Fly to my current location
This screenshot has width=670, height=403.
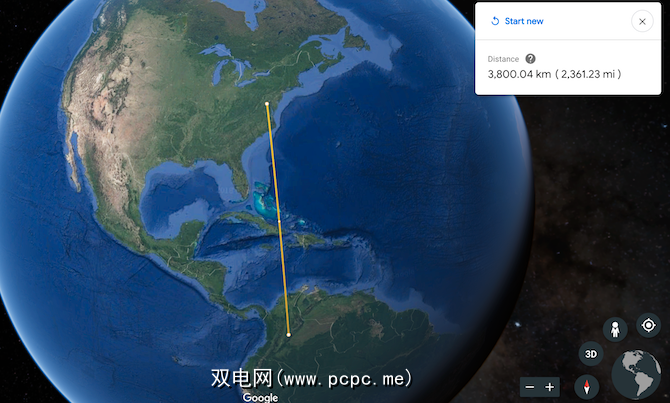[648, 325]
